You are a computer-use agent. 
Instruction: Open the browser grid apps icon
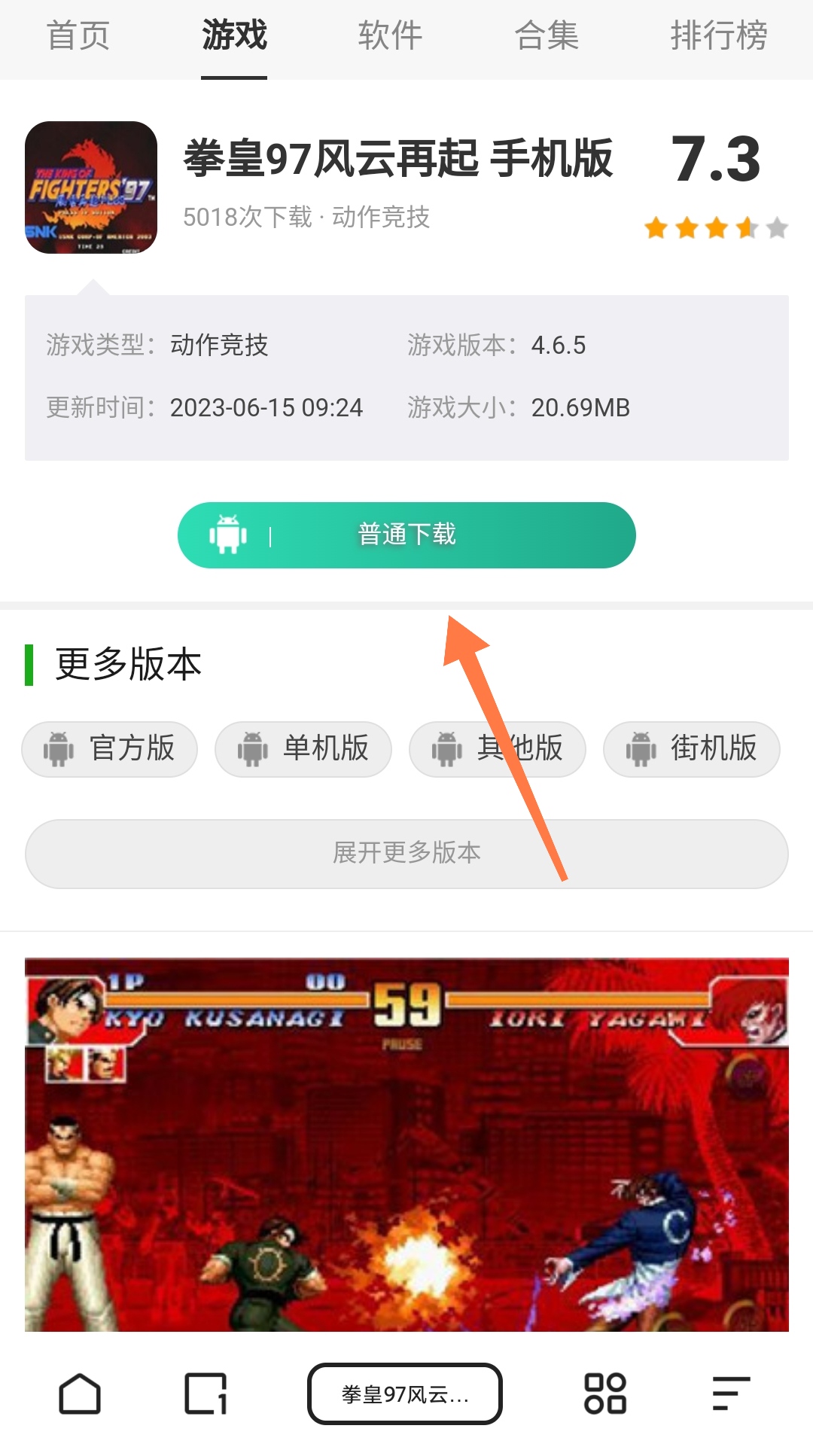click(605, 1394)
